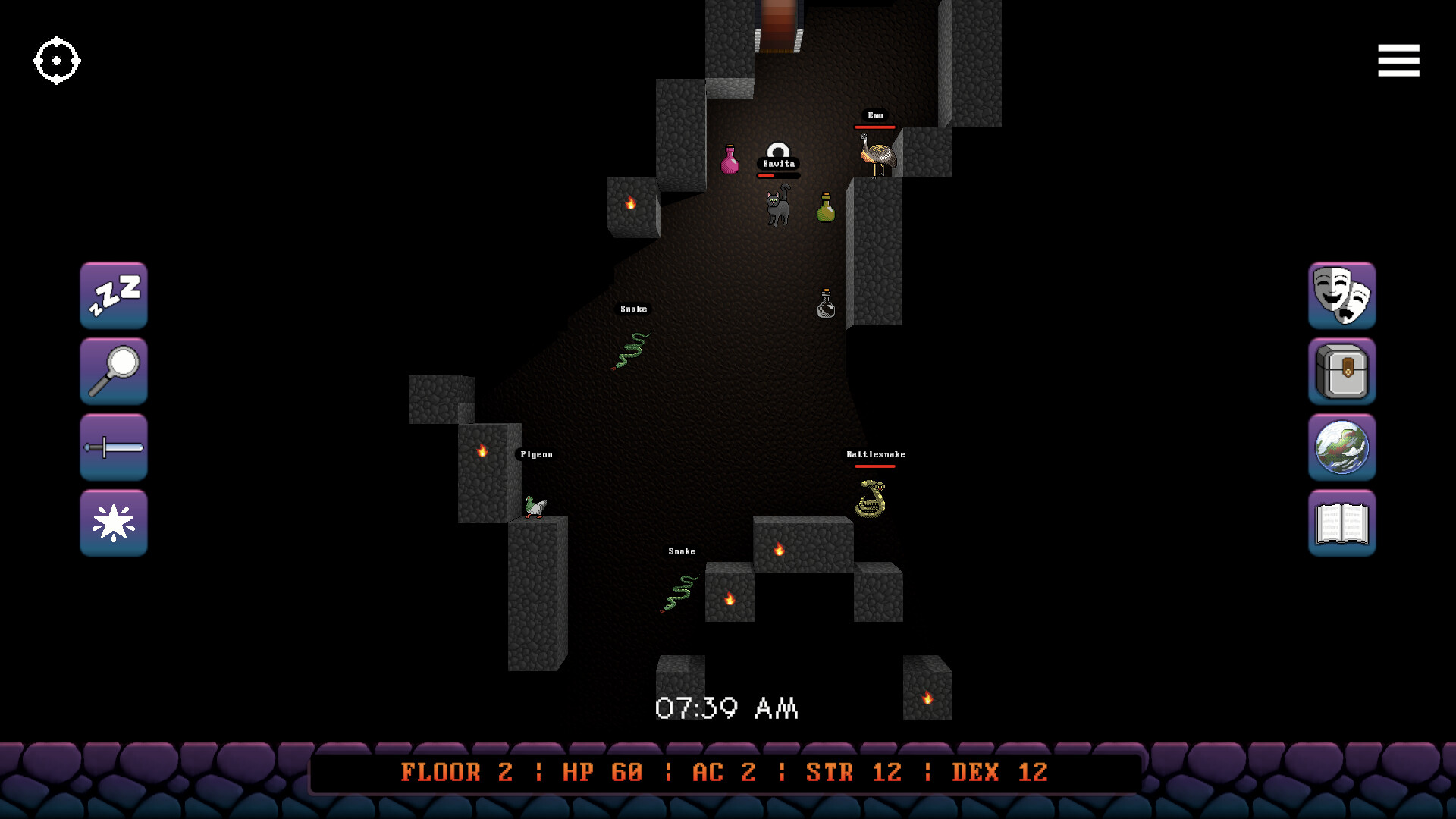
Task: Open the theater masks button
Action: tap(1341, 295)
